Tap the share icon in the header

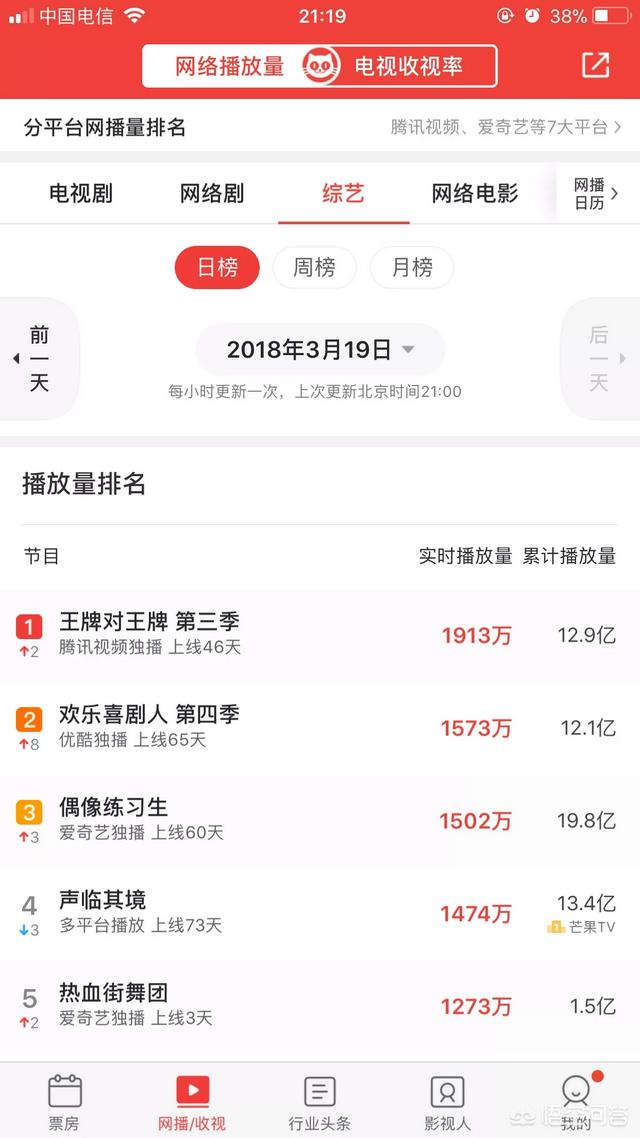click(x=596, y=65)
